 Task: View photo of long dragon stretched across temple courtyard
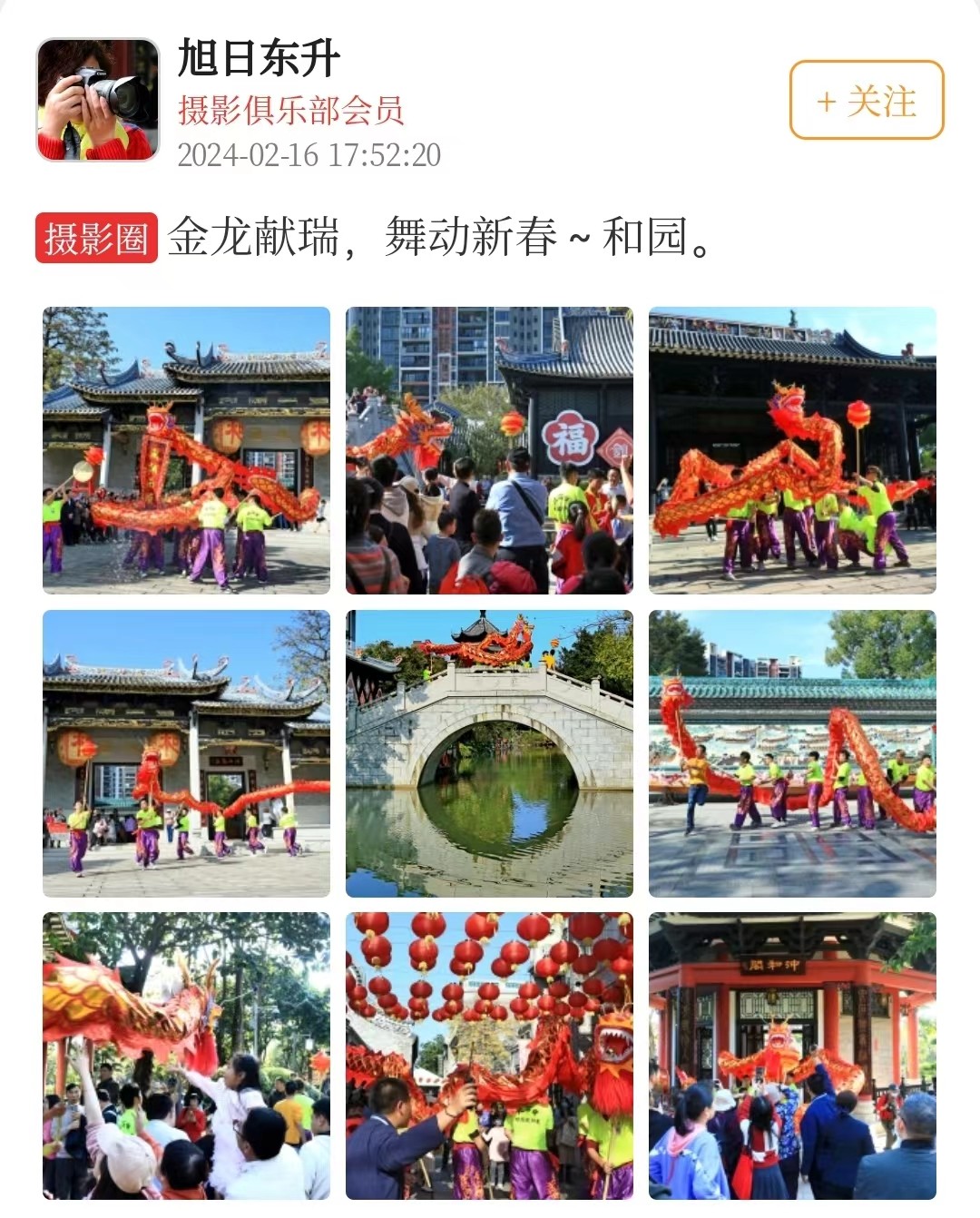point(186,753)
